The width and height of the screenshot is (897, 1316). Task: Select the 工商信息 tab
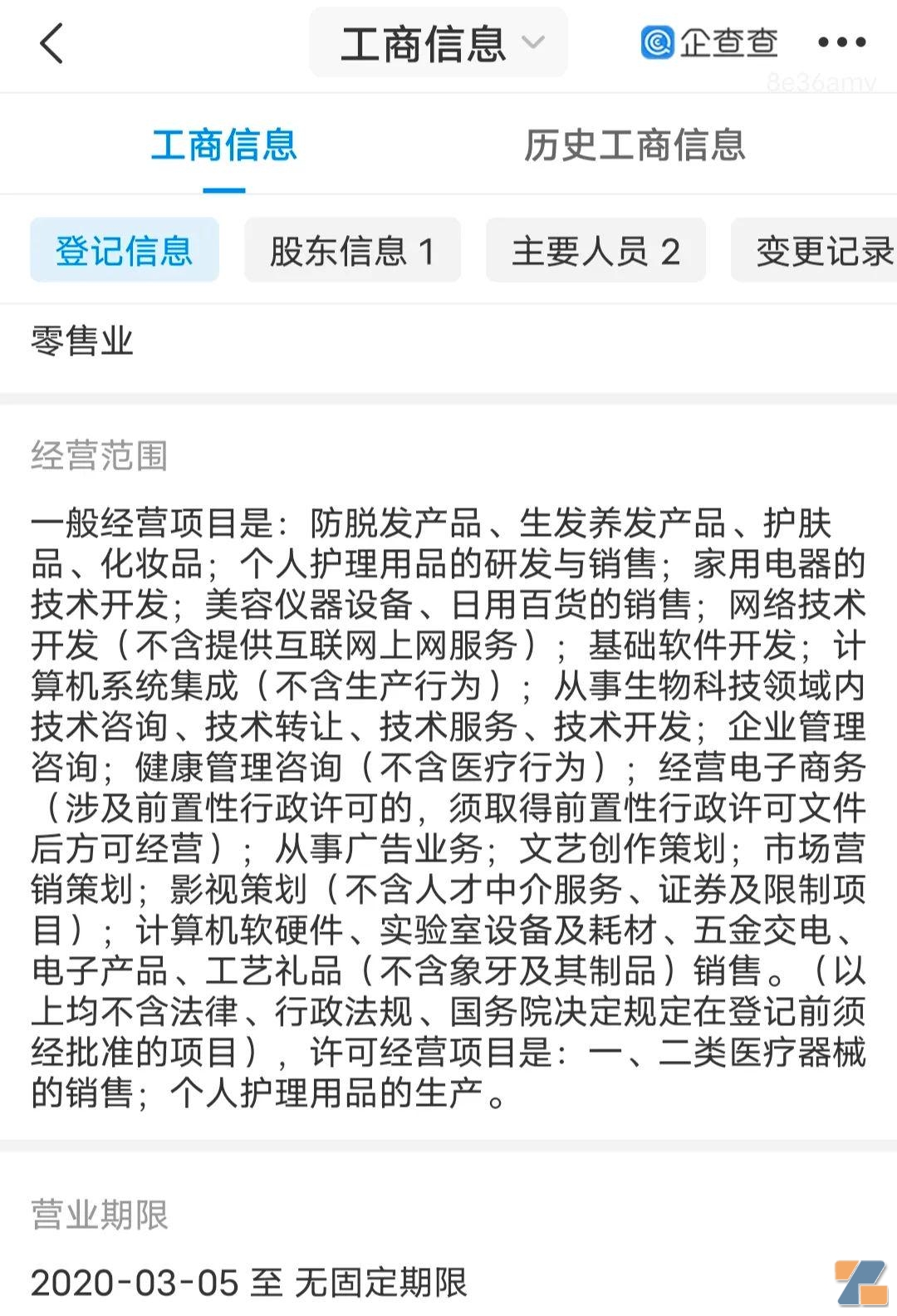coord(223,145)
